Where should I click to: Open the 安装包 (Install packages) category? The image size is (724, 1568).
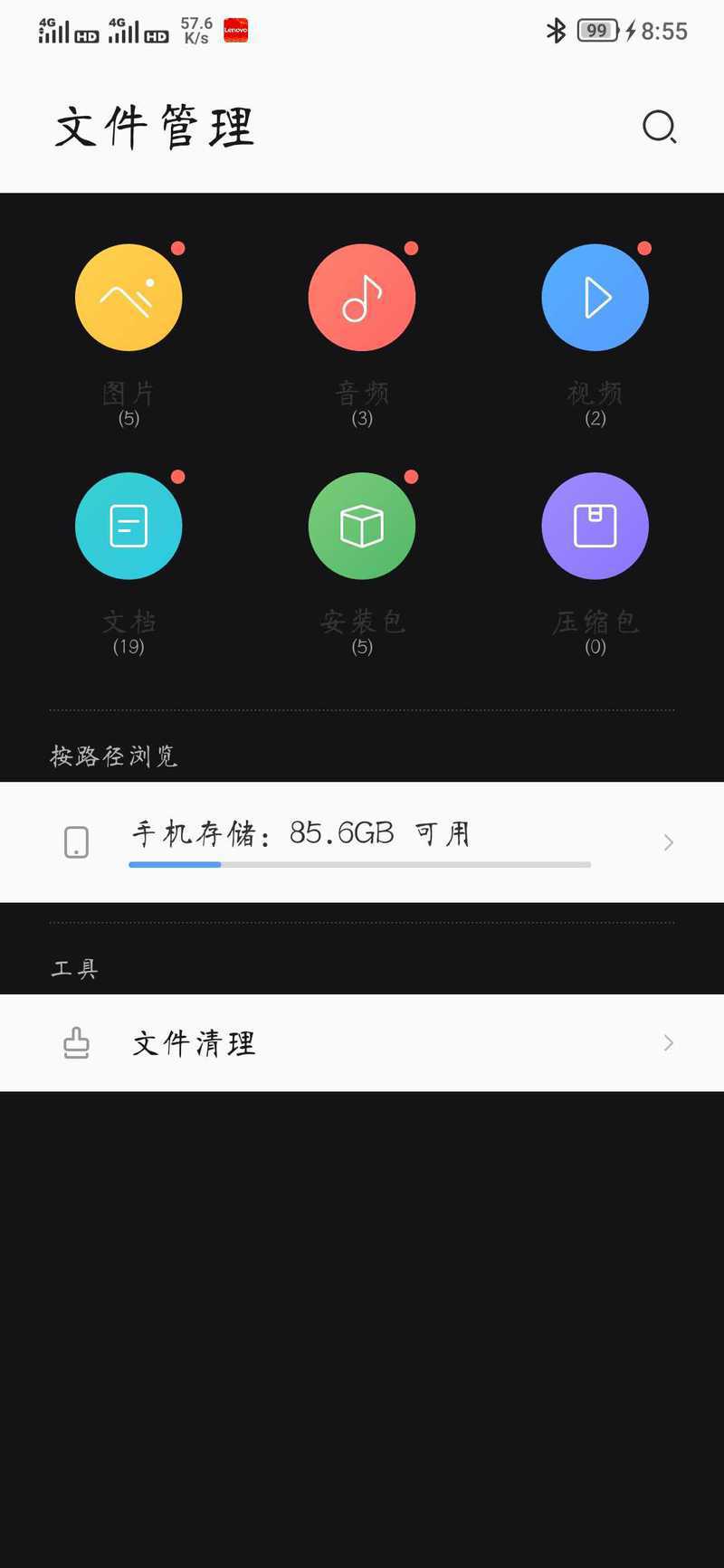click(362, 526)
